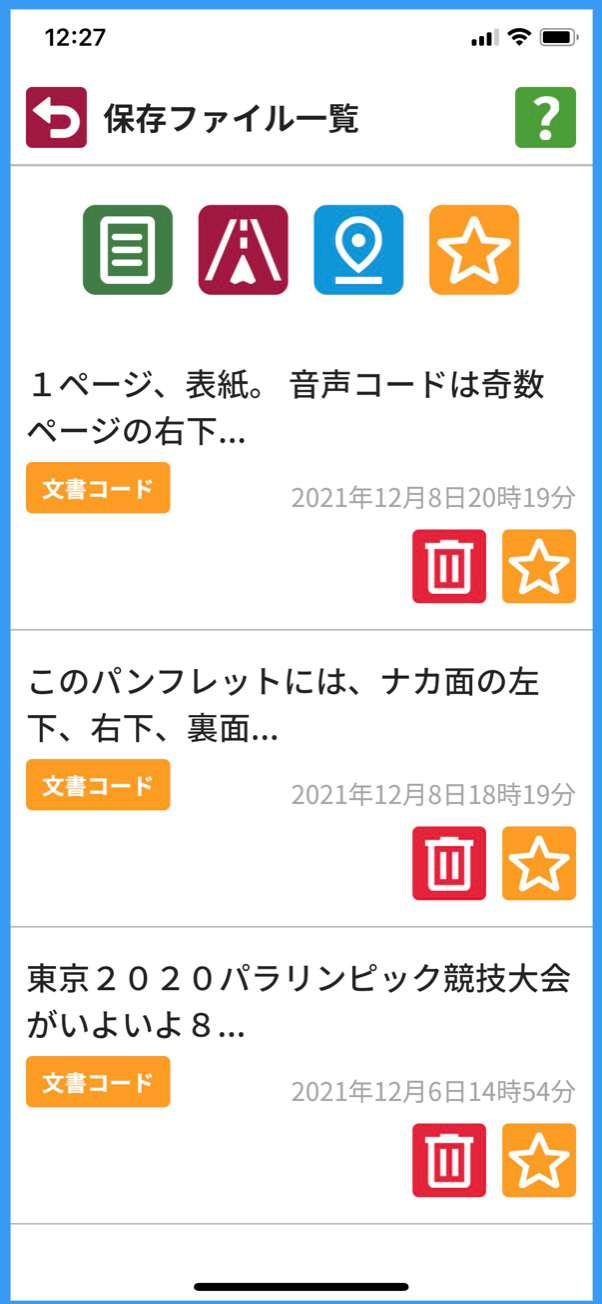Select the green document filter icon
The width and height of the screenshot is (602, 1304).
(128, 250)
